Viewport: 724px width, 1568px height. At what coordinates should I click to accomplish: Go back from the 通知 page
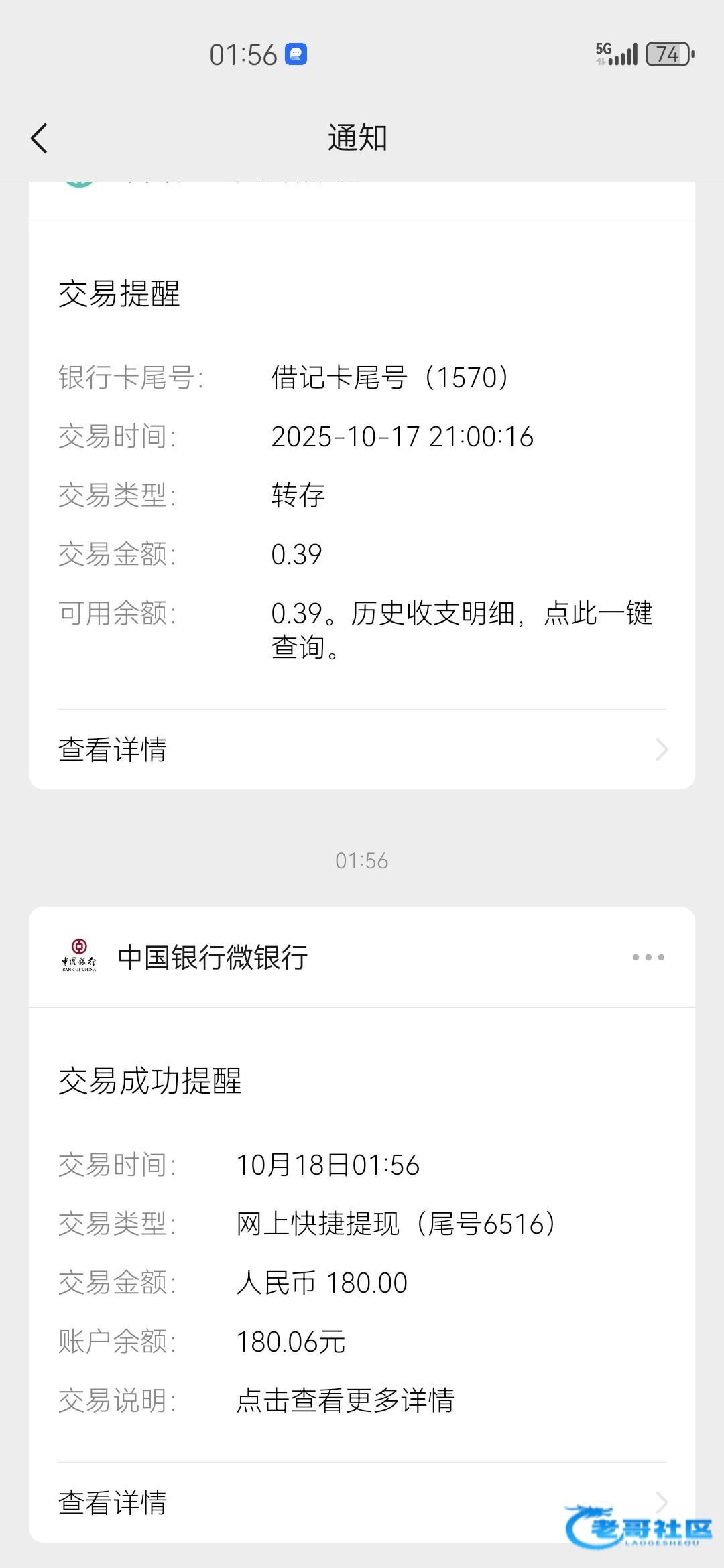[x=40, y=139]
